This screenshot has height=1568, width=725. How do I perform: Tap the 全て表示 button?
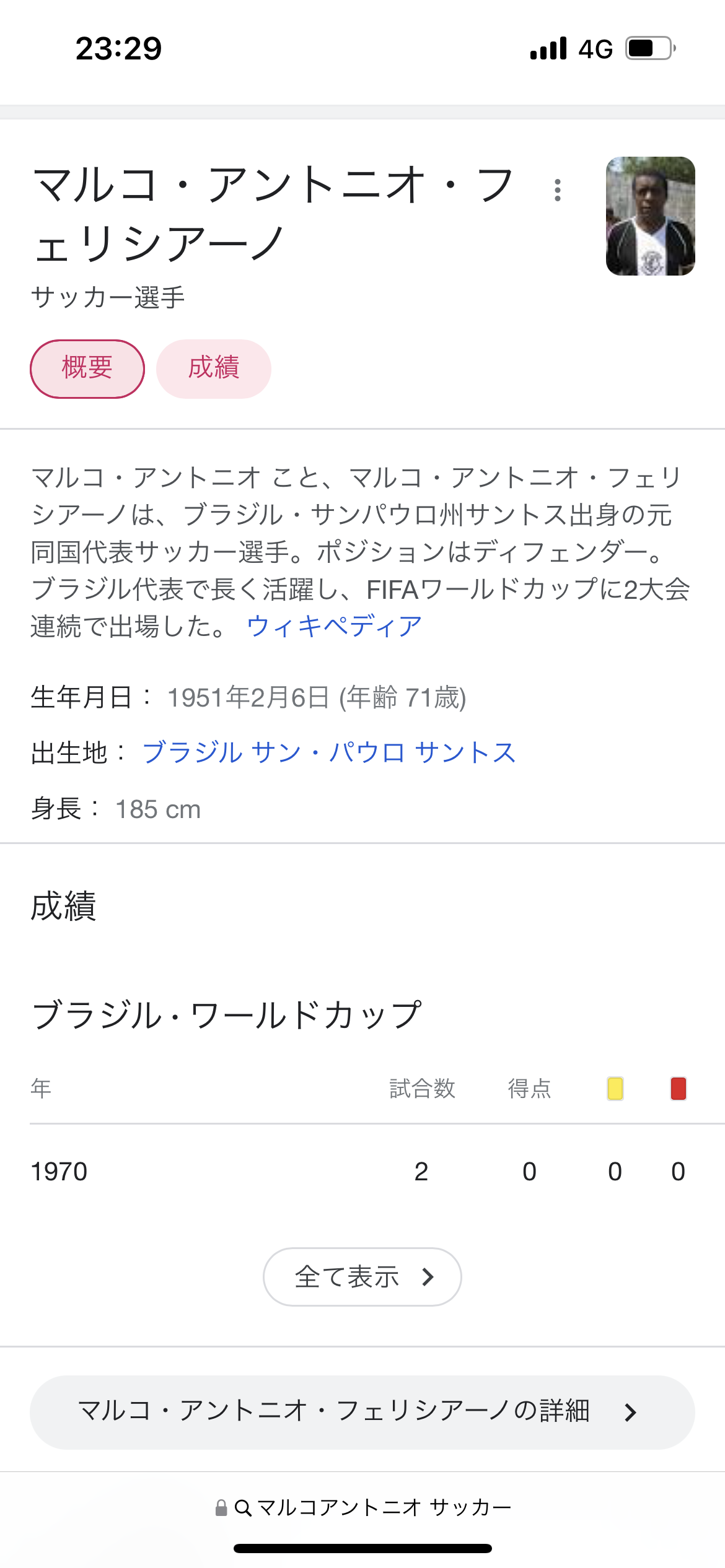[362, 1276]
